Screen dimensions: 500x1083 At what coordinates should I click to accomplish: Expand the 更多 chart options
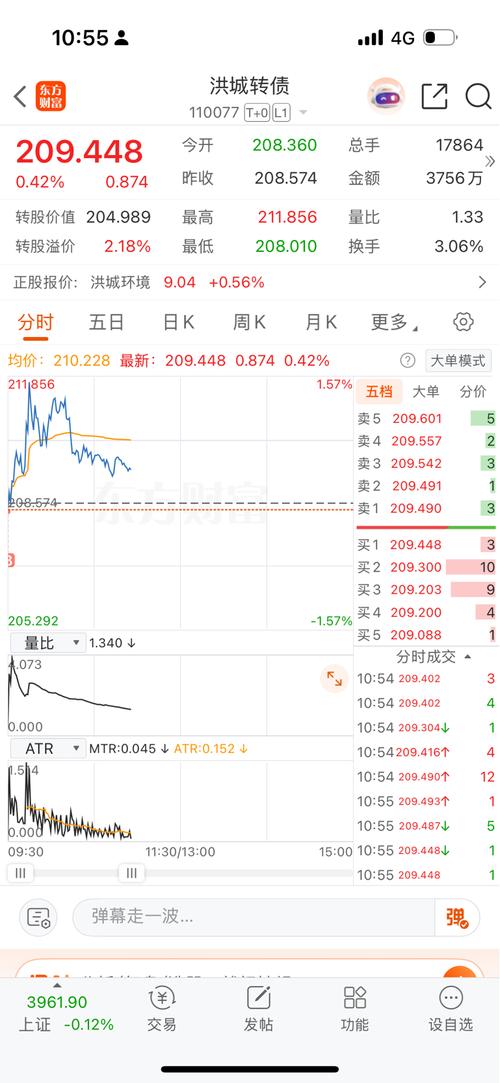pyautogui.click(x=394, y=322)
